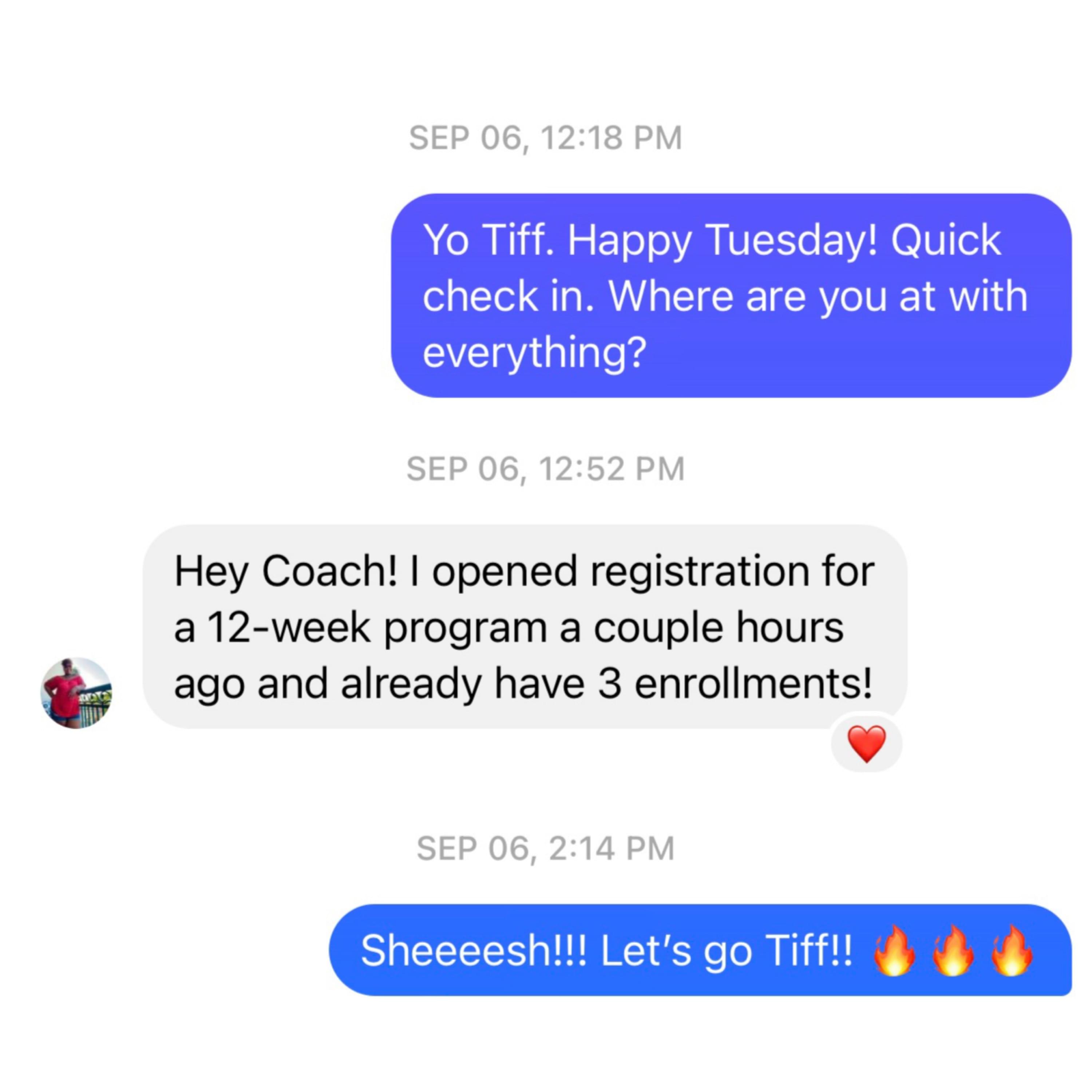Viewport: 1092px width, 1092px height.
Task: Tap the heart reaction on Tiff's message
Action: point(866,744)
